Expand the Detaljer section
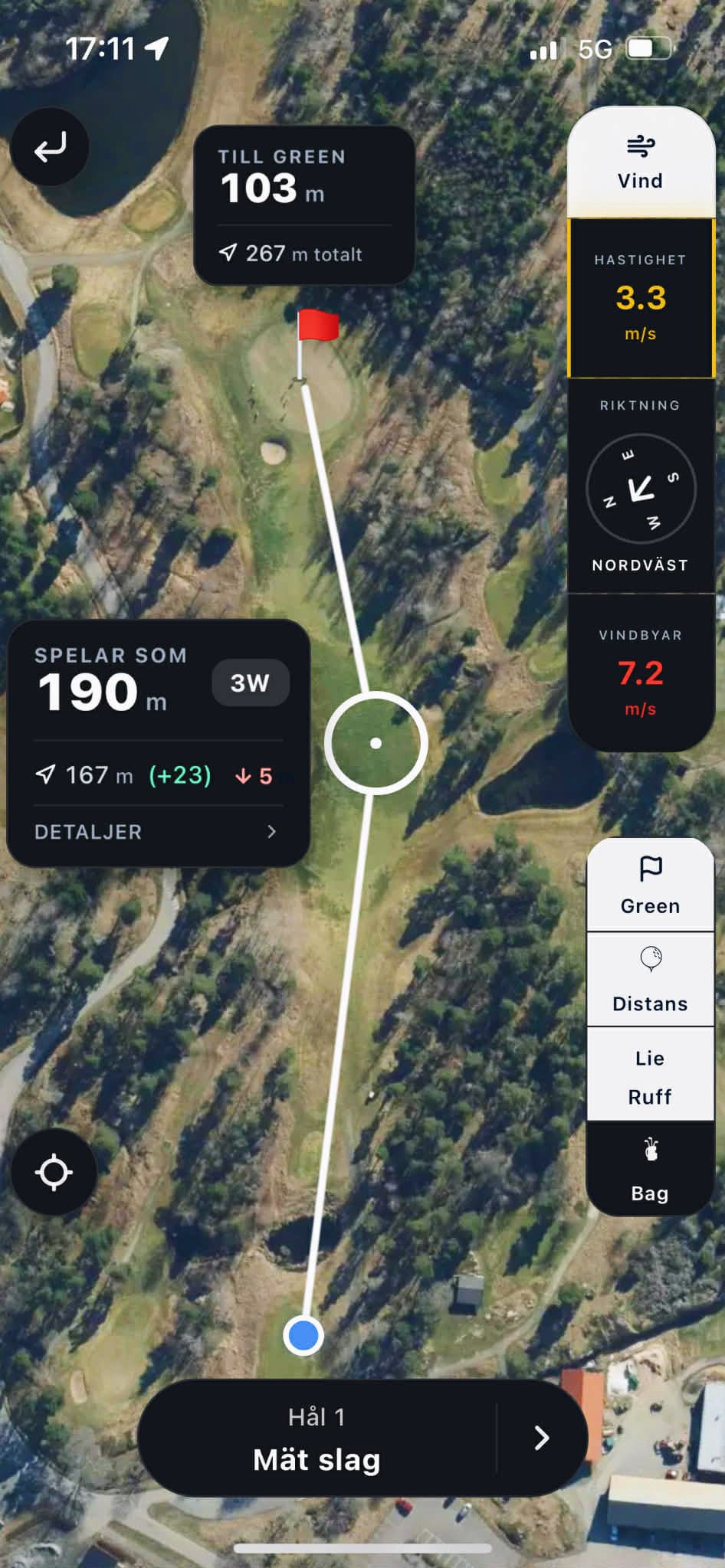 pyautogui.click(x=156, y=832)
